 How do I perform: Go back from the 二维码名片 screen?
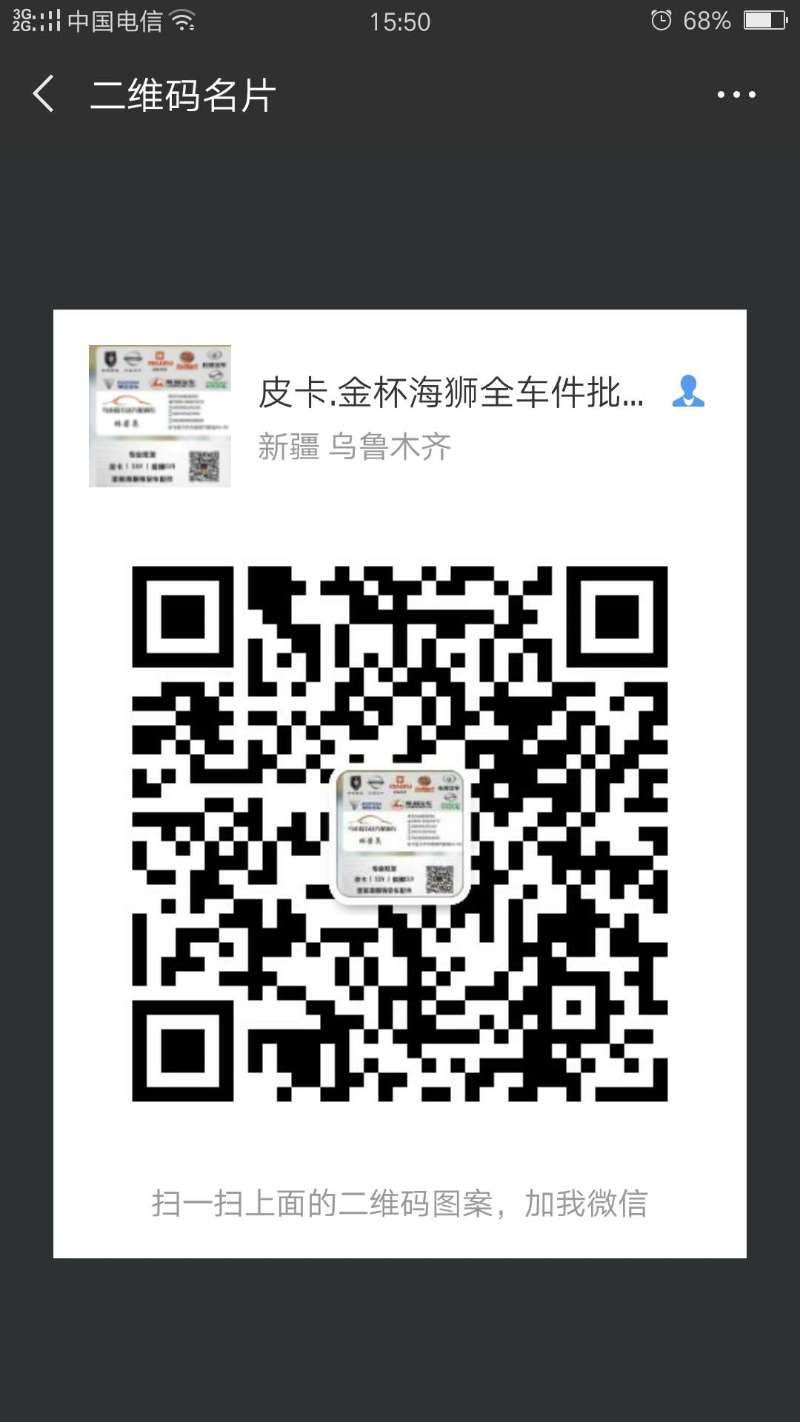43,95
